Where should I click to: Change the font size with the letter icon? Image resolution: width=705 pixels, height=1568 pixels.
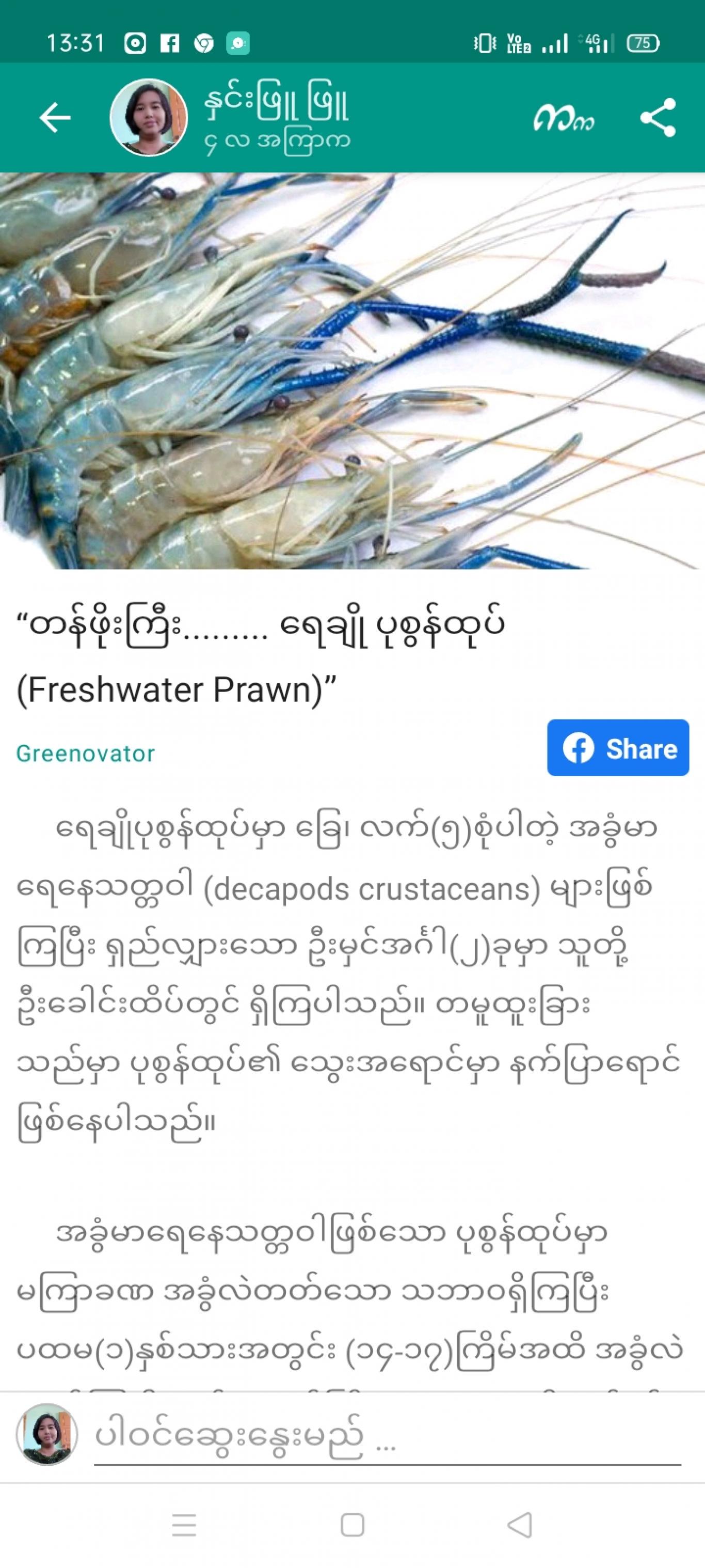pyautogui.click(x=564, y=117)
